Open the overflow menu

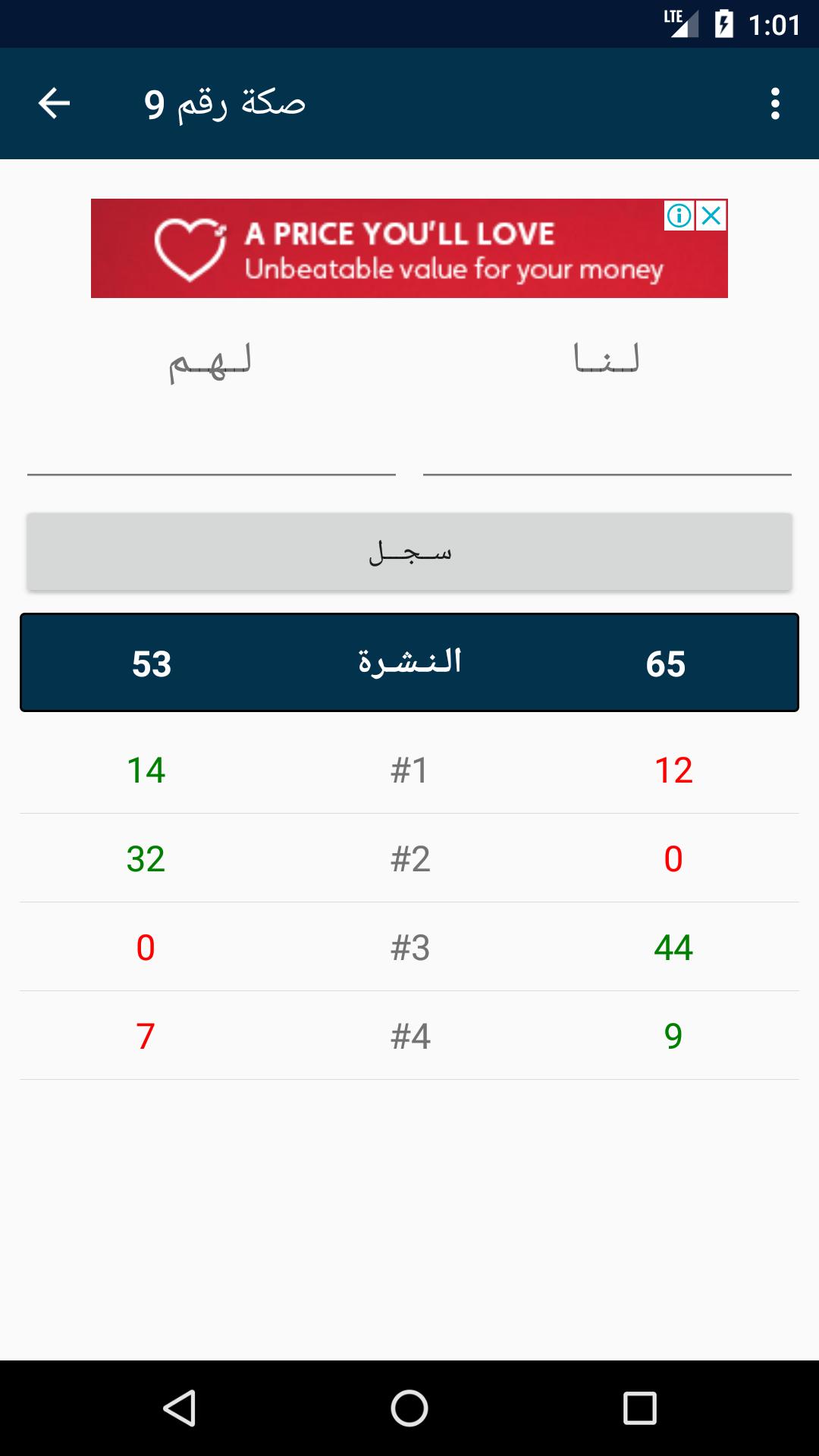[x=774, y=103]
